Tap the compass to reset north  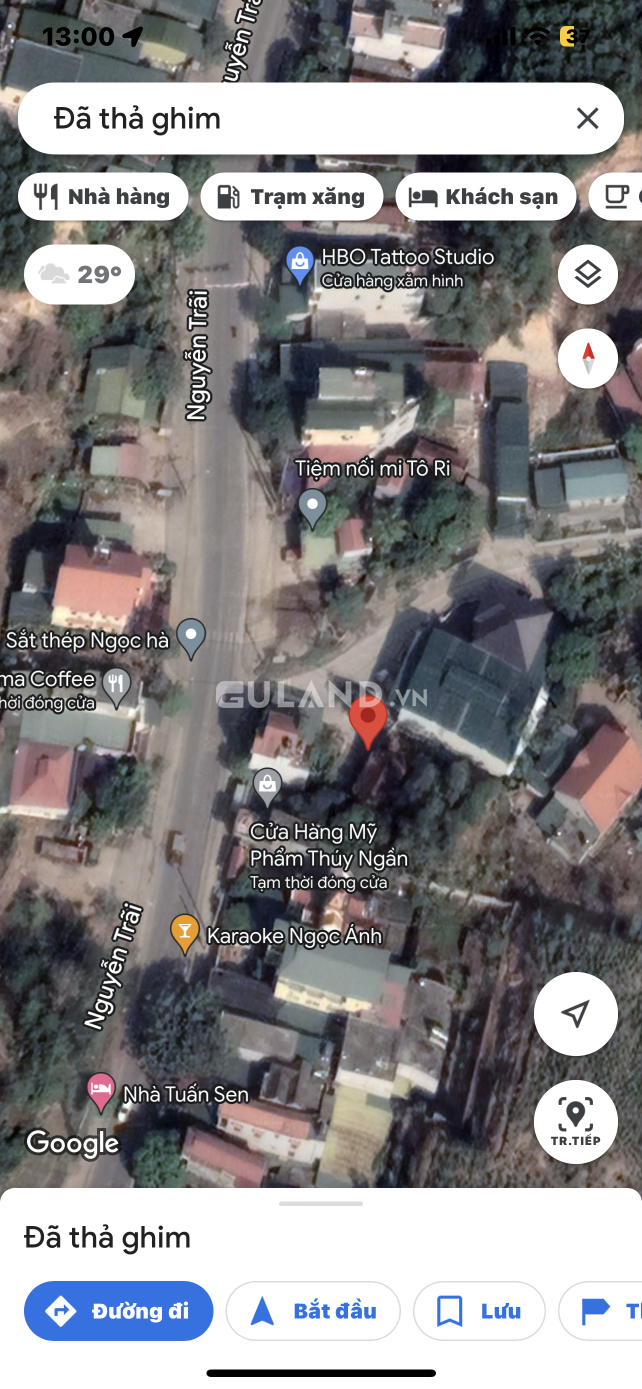[x=587, y=358]
